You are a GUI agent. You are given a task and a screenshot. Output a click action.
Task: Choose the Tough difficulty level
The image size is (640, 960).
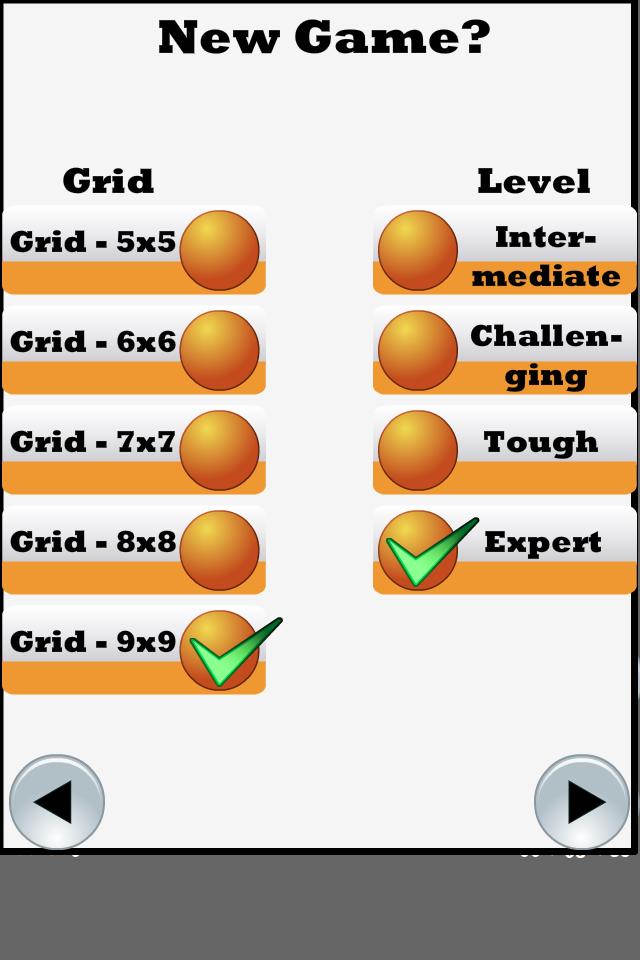(504, 450)
